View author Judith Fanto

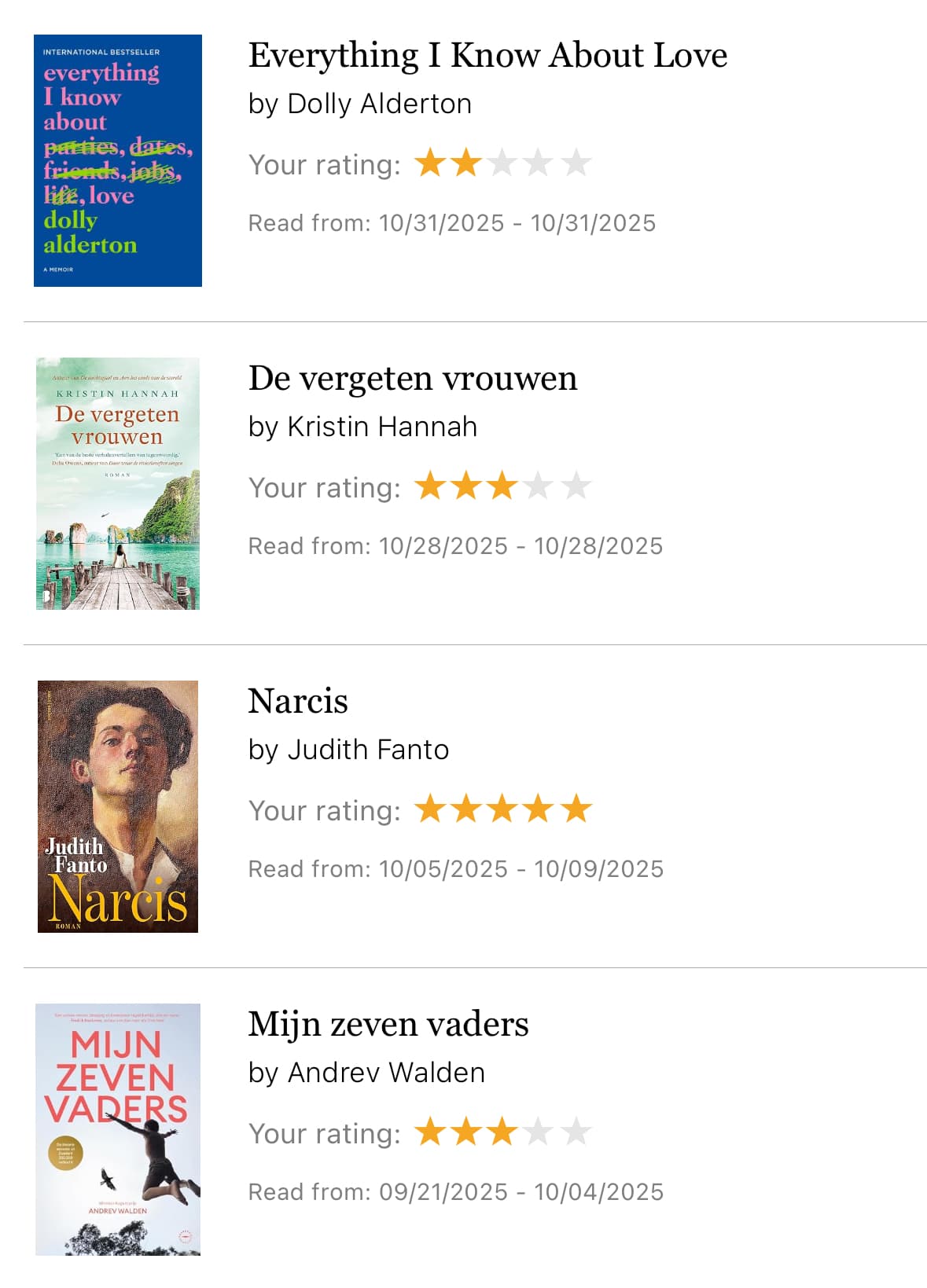point(368,750)
